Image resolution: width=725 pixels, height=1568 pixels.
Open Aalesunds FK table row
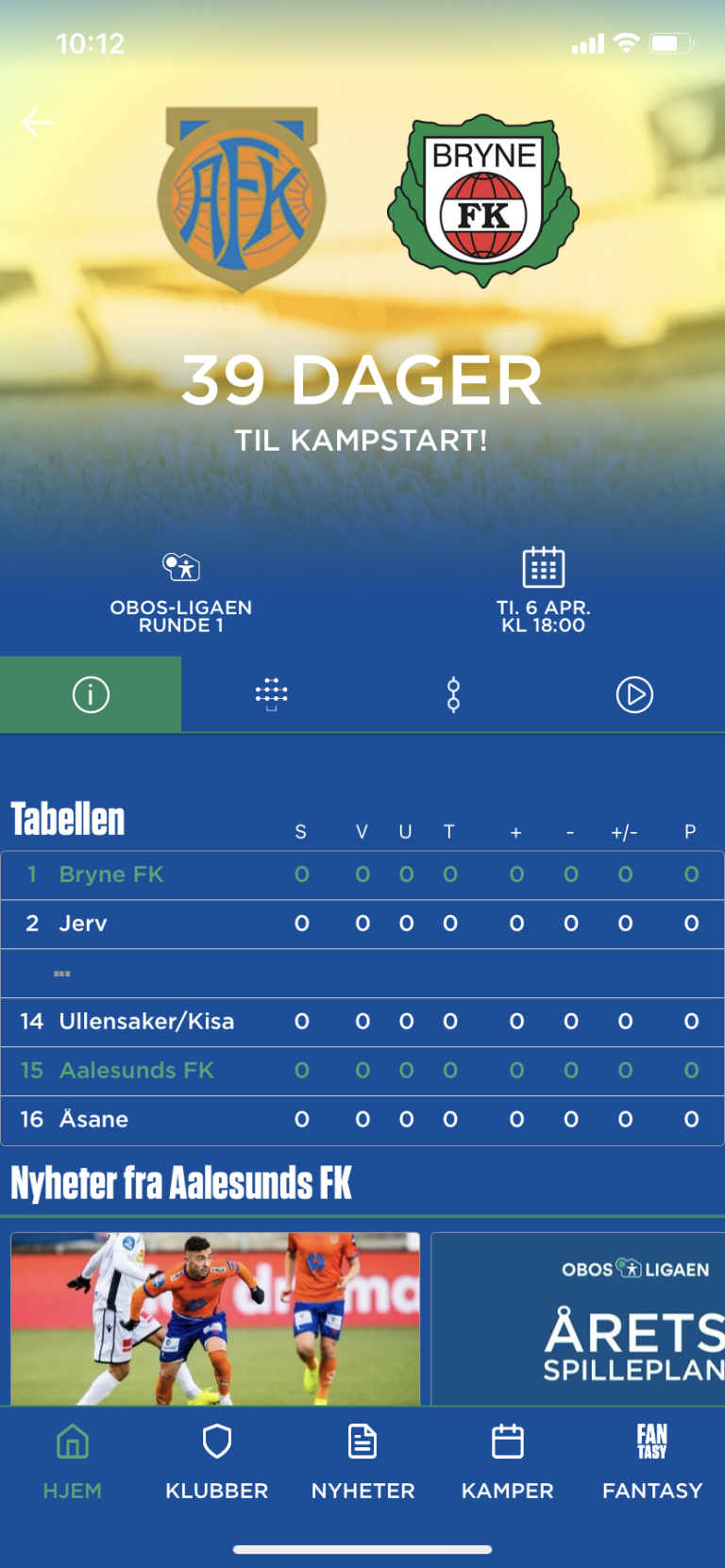coord(362,1071)
